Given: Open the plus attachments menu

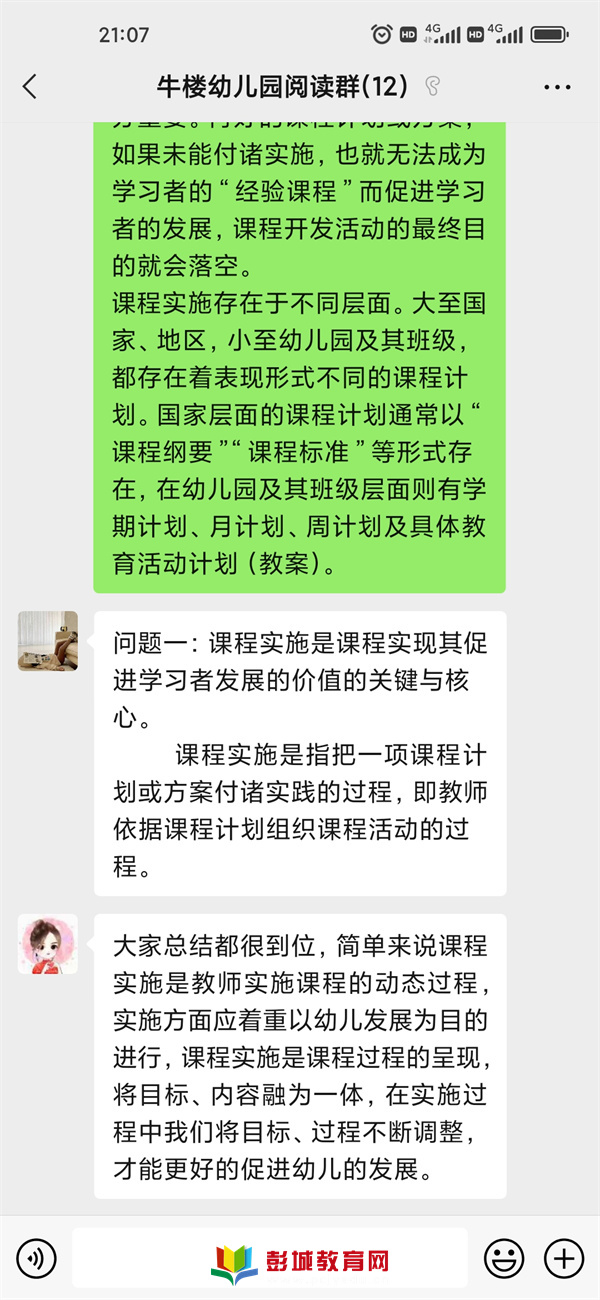Looking at the screenshot, I should tap(564, 1258).
